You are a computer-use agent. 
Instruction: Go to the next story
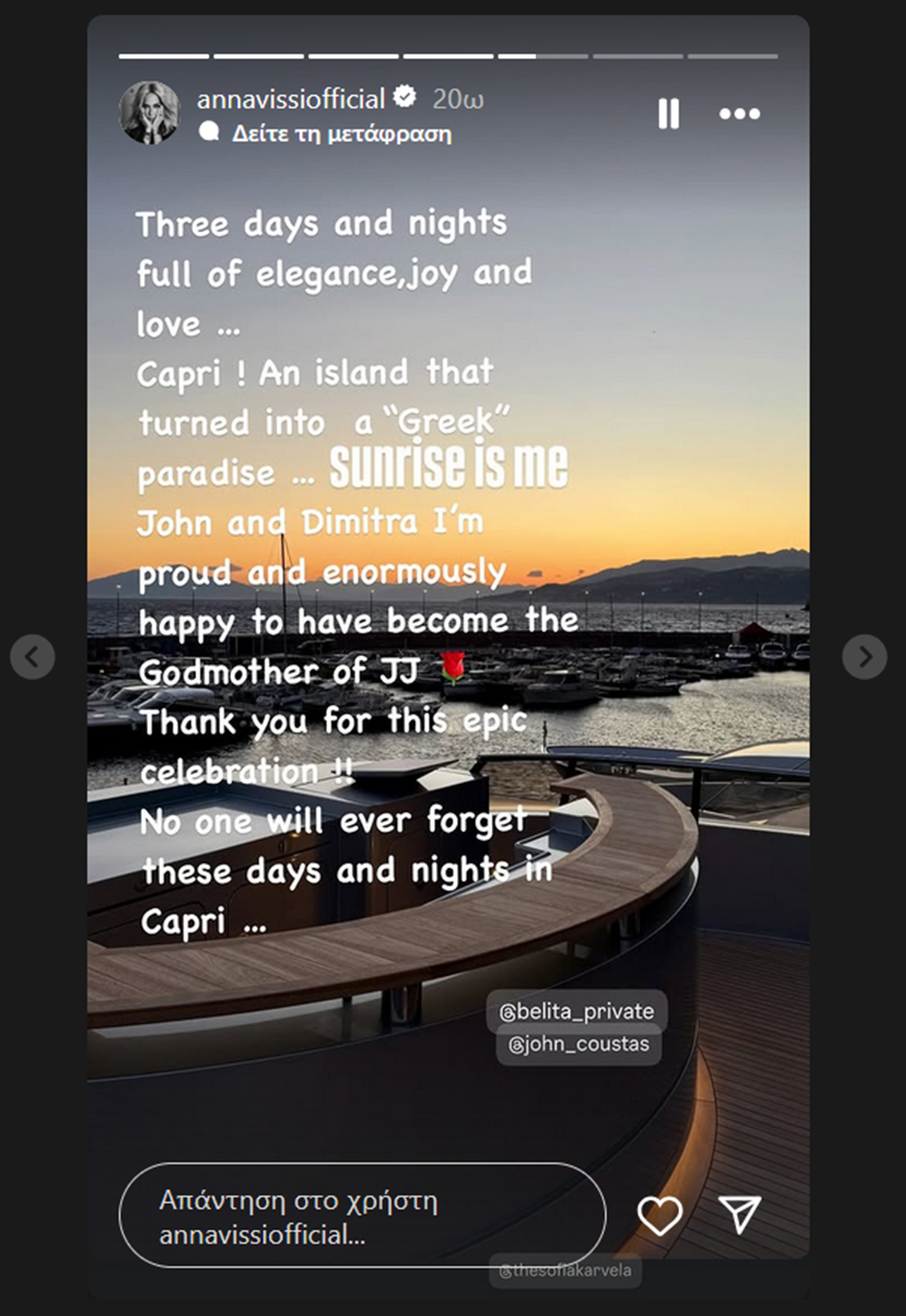click(864, 657)
